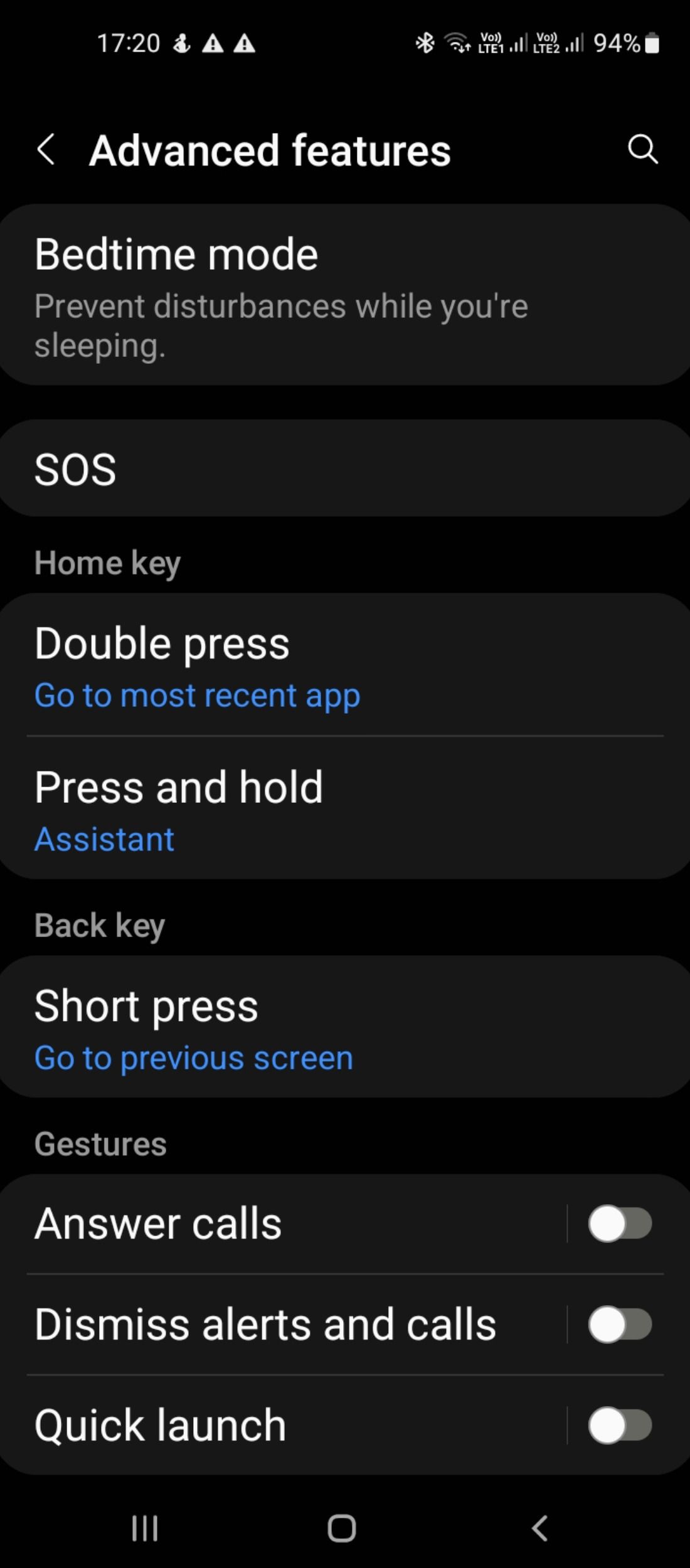
Task: Open recent apps from navigation bar
Action: (144, 1528)
